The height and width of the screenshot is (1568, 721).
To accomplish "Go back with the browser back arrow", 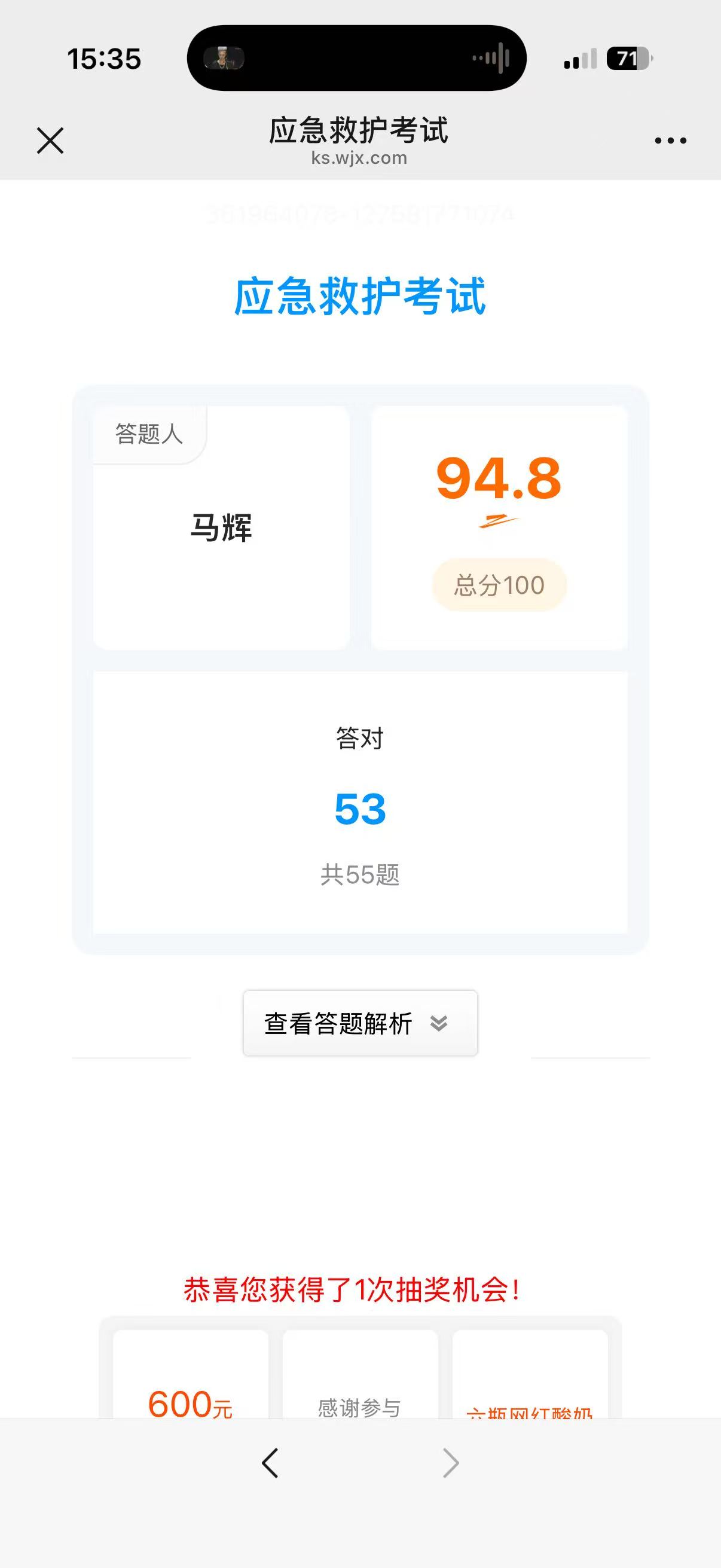I will click(270, 1463).
